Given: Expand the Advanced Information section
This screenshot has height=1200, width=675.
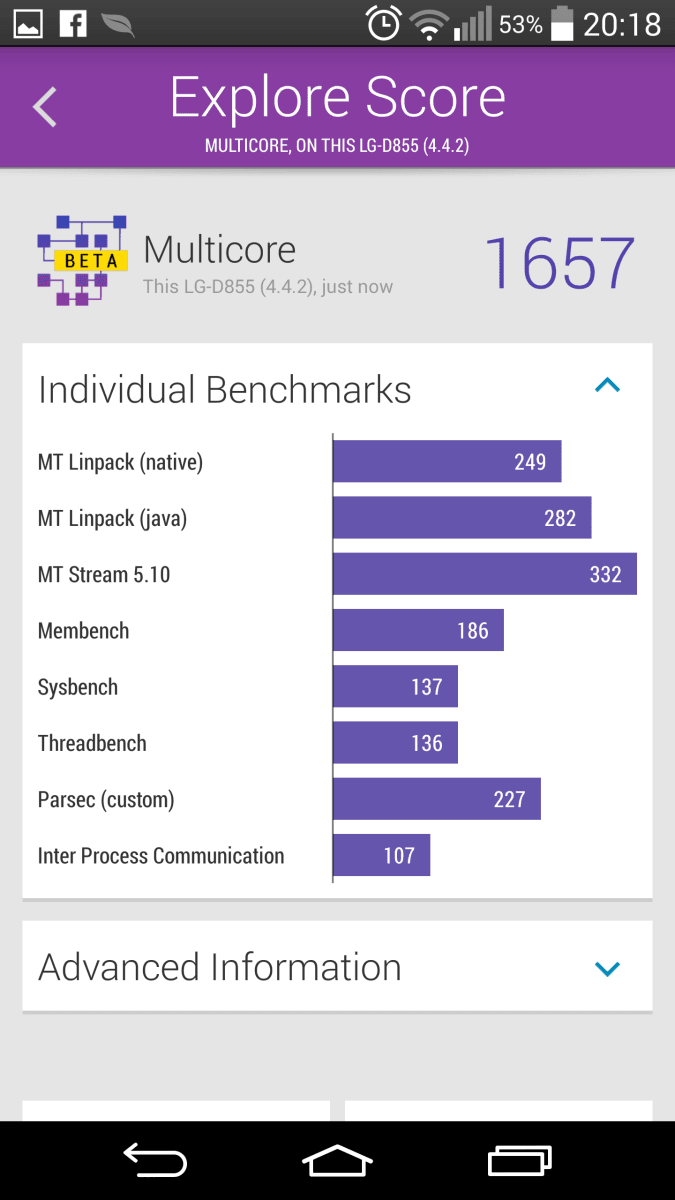Looking at the screenshot, I should (608, 968).
